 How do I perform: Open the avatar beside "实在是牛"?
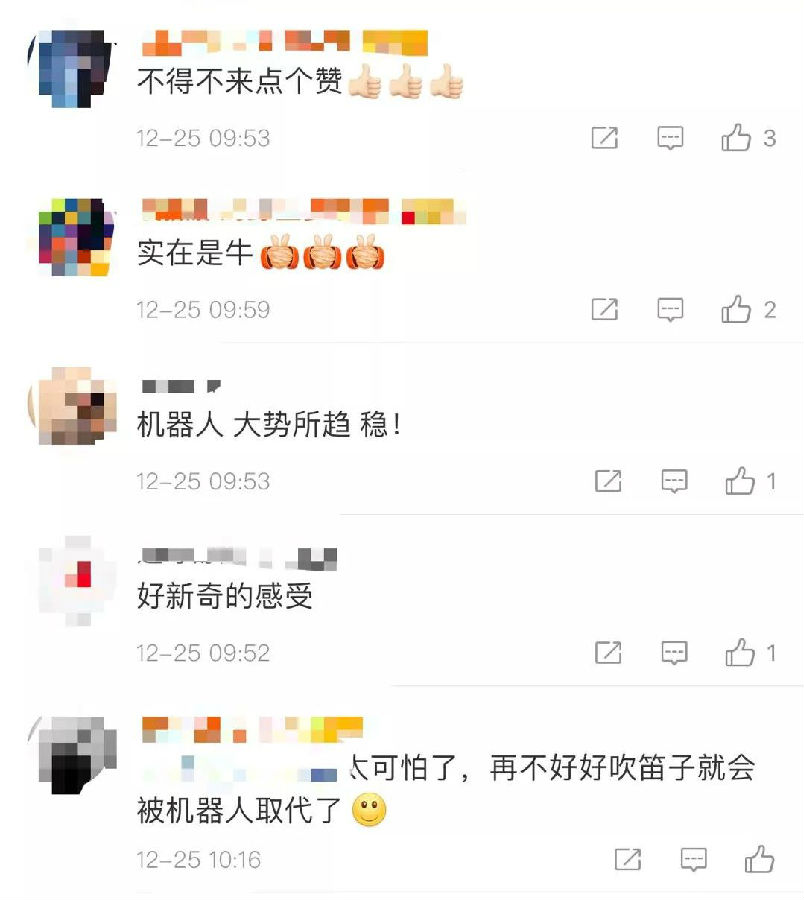76,238
